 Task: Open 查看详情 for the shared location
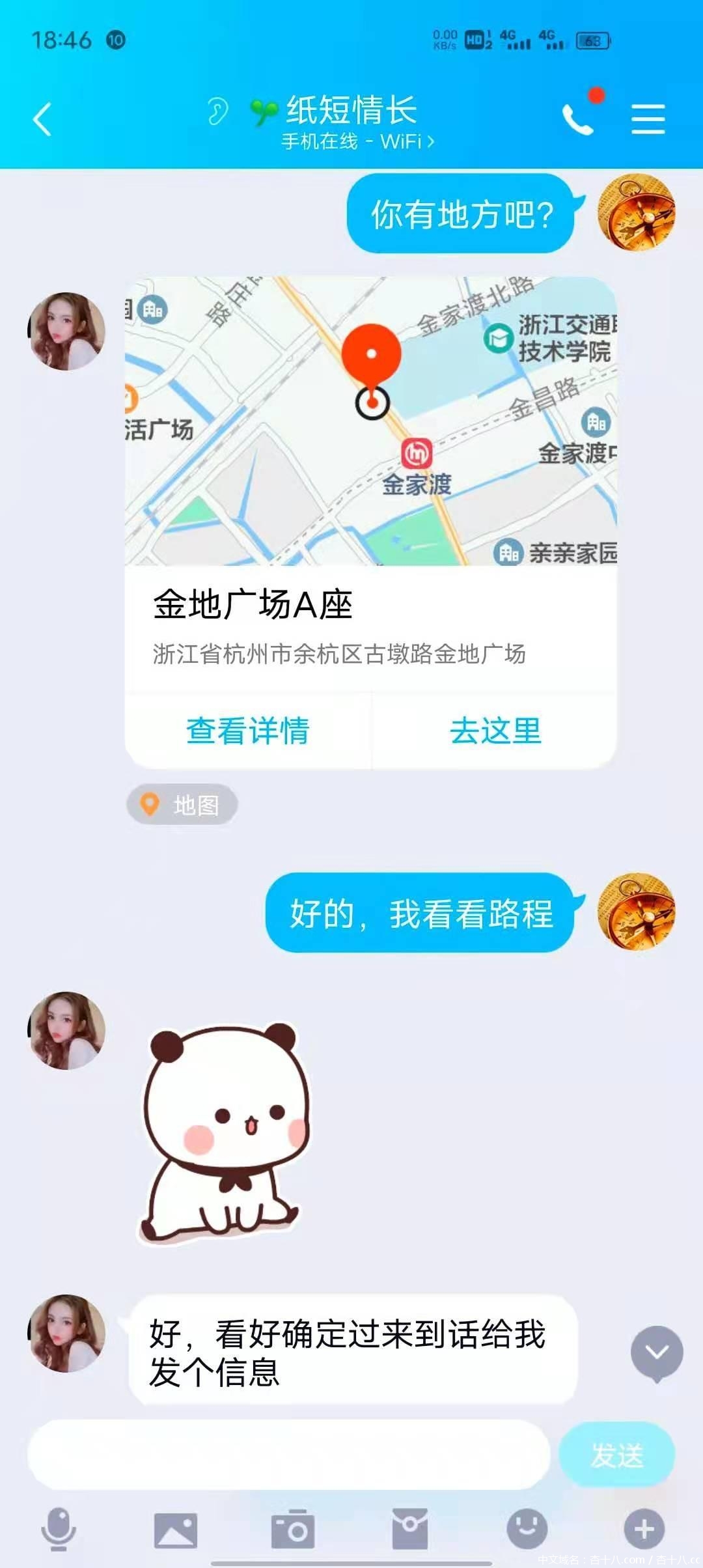pyautogui.click(x=248, y=731)
